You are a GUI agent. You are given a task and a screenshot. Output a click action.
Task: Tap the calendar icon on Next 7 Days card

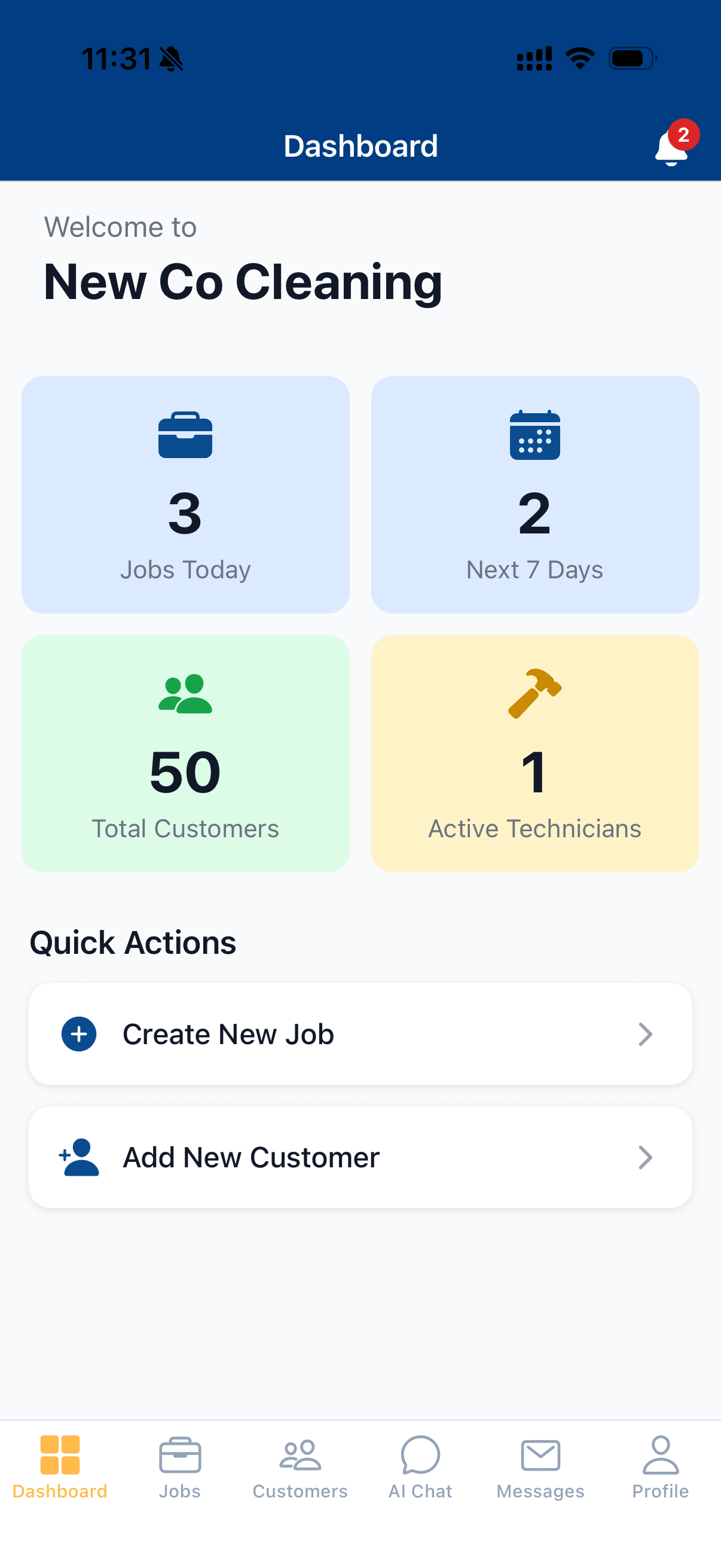click(535, 434)
